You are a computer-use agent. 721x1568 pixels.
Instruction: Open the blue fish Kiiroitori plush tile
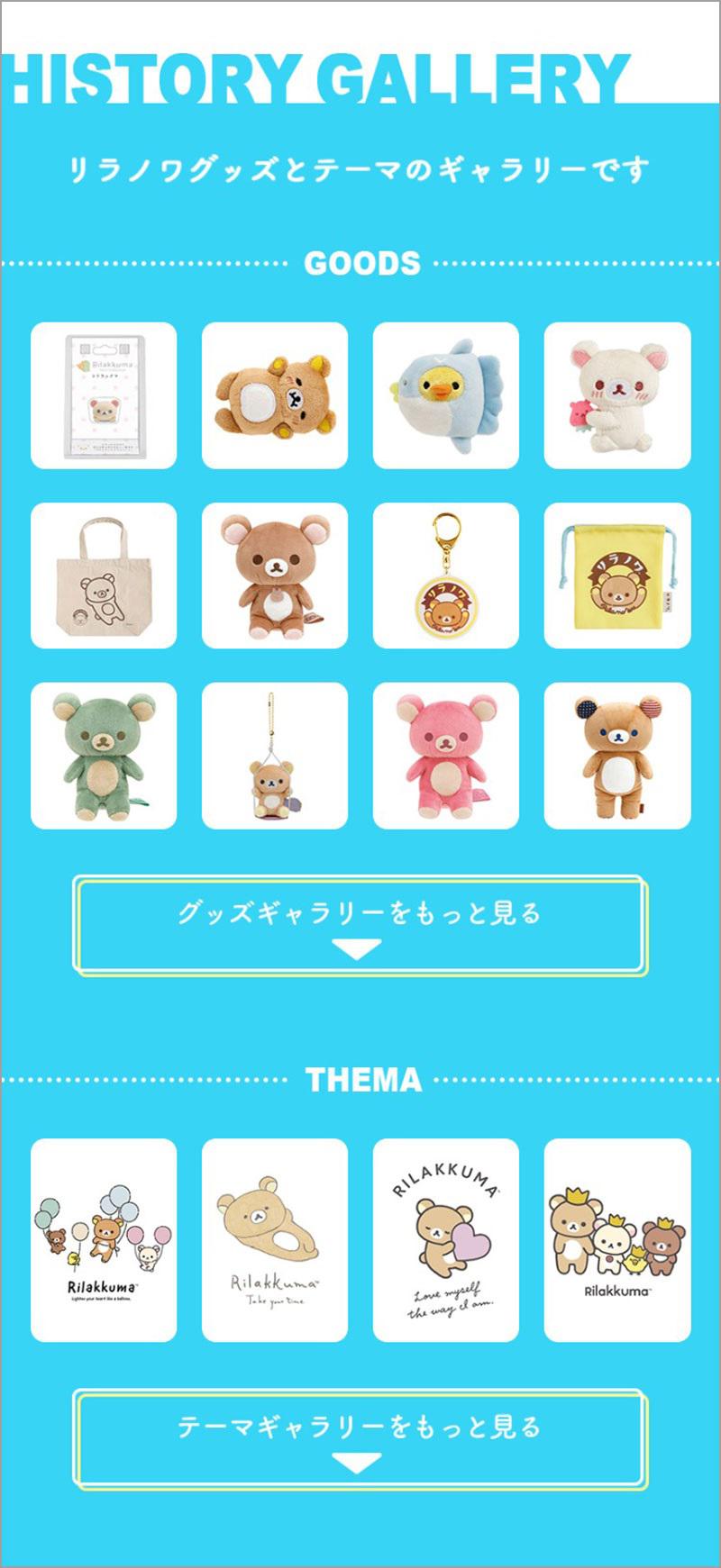(446, 395)
